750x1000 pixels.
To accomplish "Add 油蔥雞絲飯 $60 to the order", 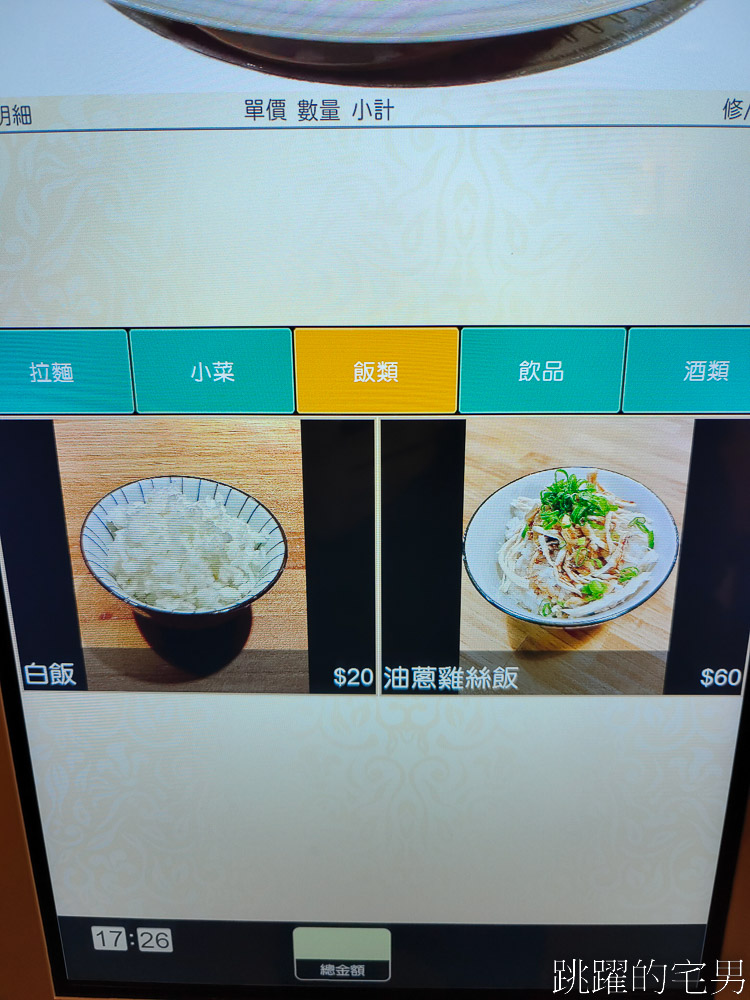I will pos(565,556).
